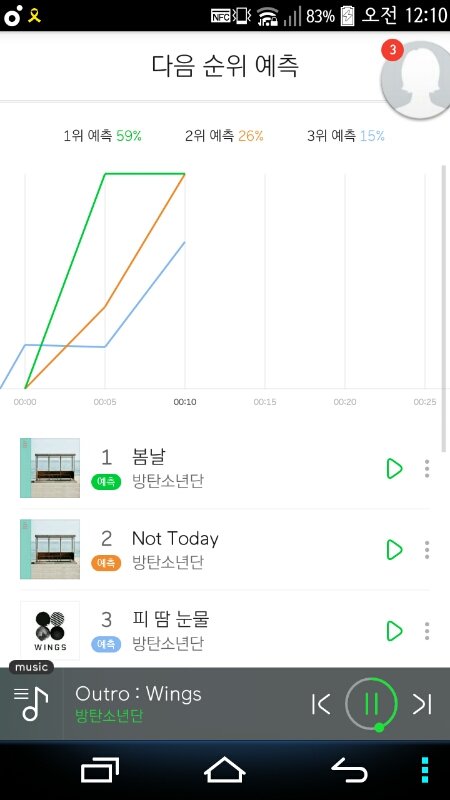Skip to the next track
Screen dimensions: 450x800
422,704
